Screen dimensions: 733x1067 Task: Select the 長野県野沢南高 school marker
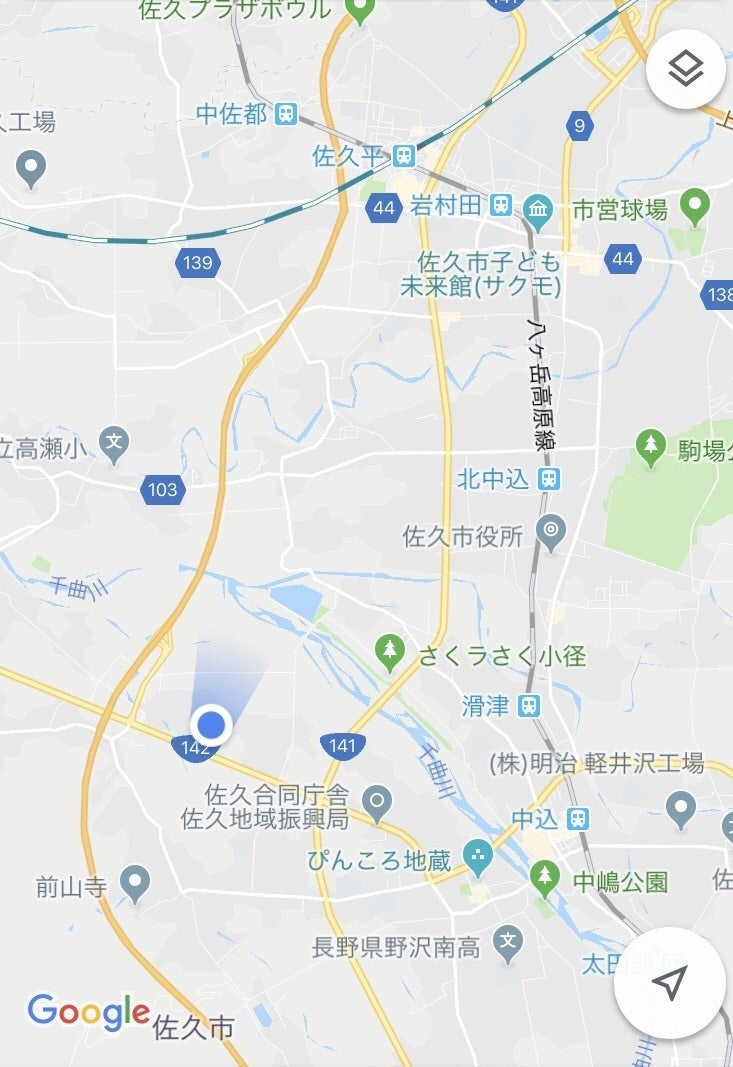coord(509,941)
